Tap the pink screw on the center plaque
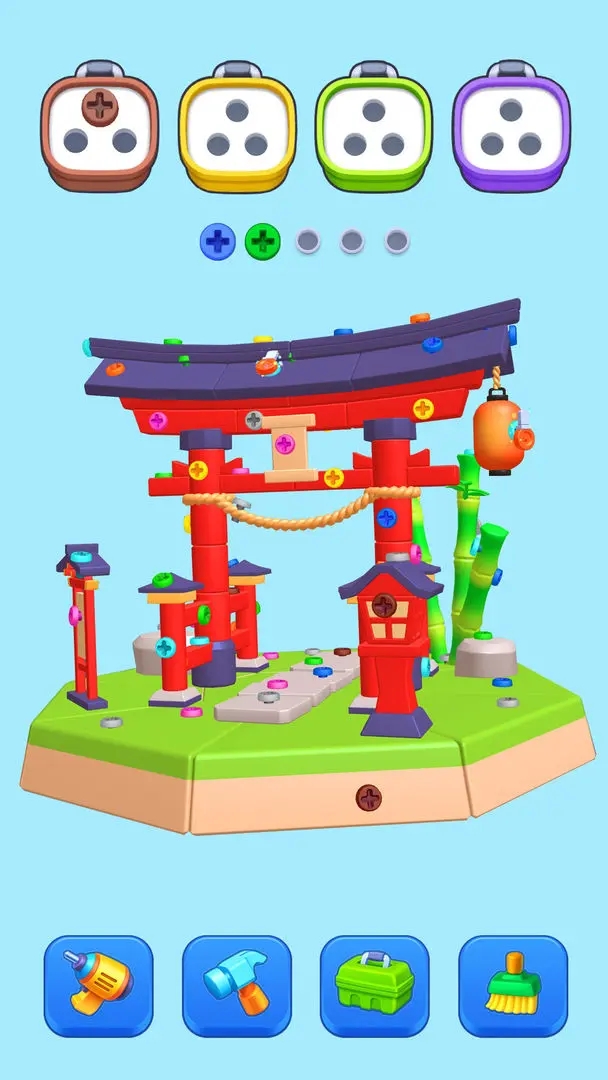 click(x=285, y=443)
